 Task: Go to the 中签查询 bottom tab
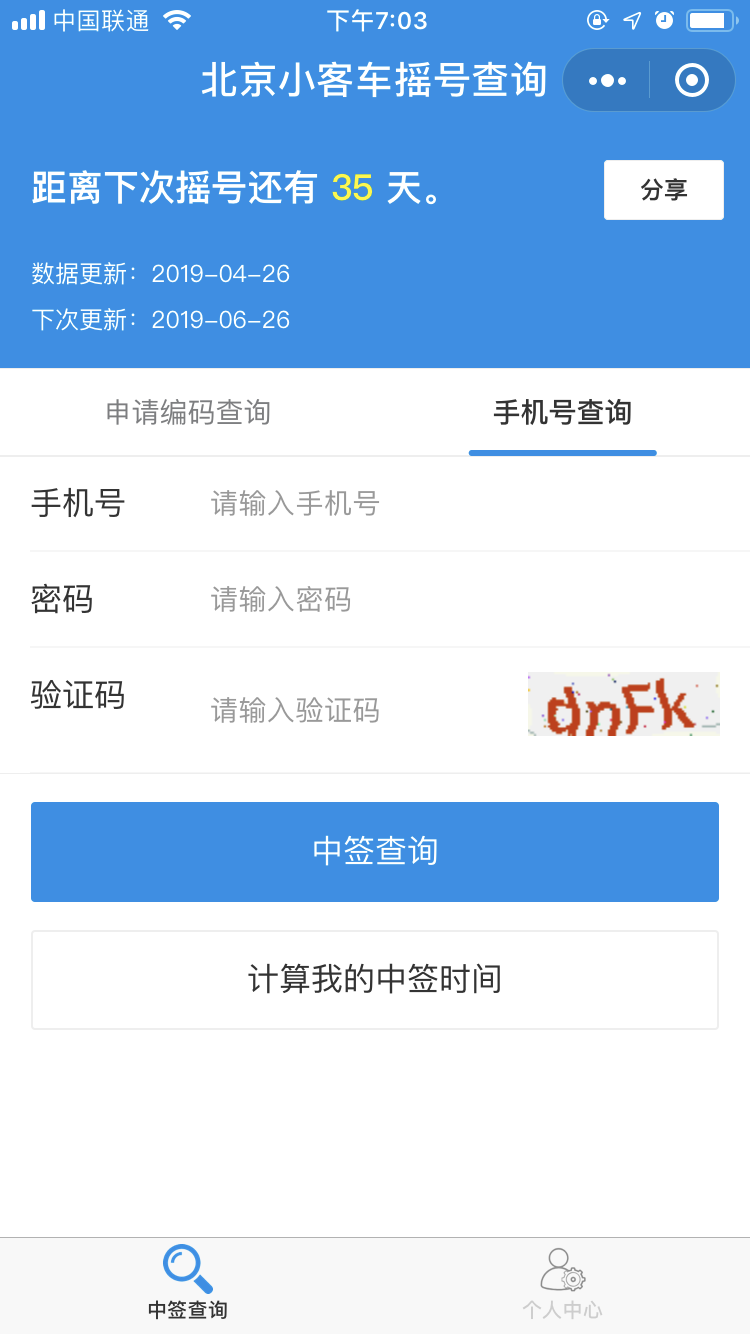point(188,1283)
